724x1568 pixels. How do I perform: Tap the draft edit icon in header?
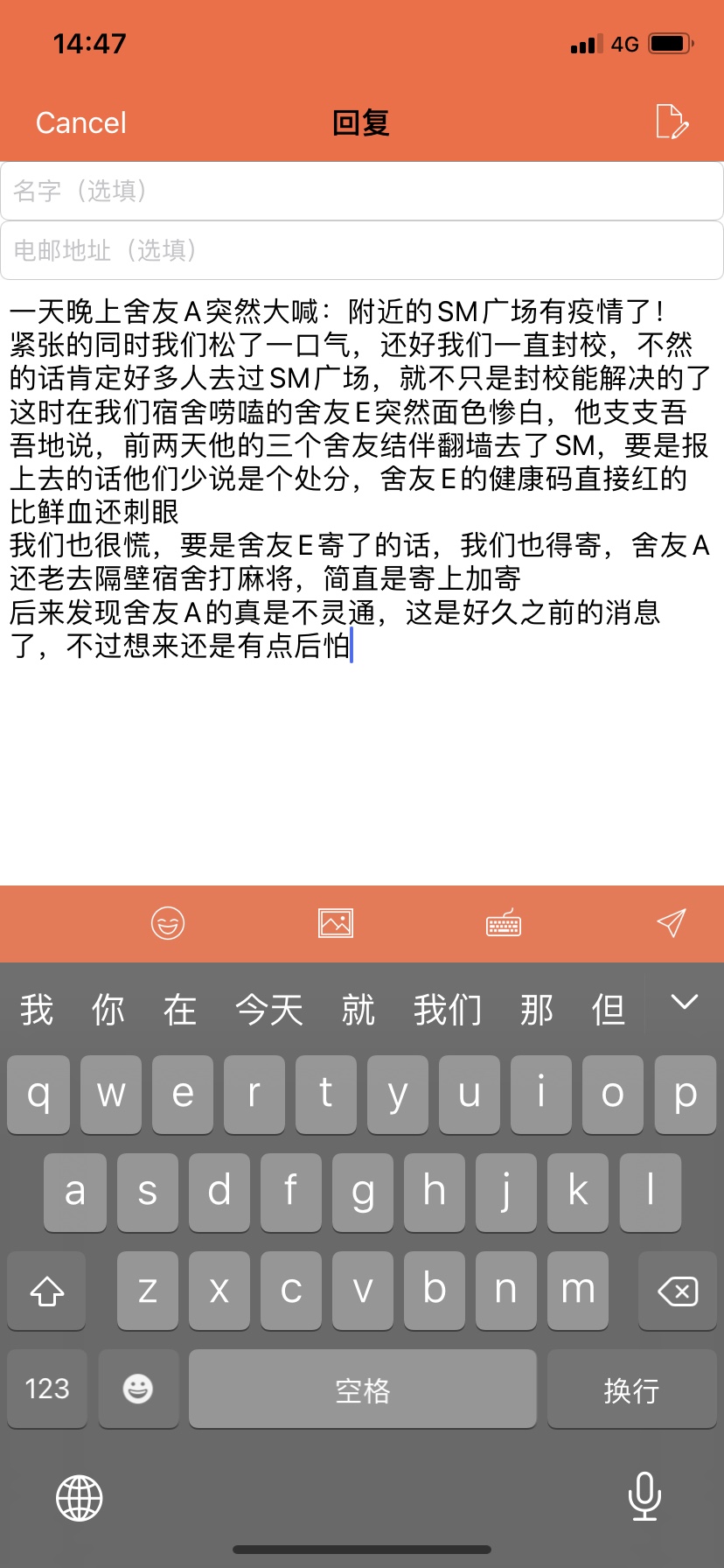click(x=672, y=122)
